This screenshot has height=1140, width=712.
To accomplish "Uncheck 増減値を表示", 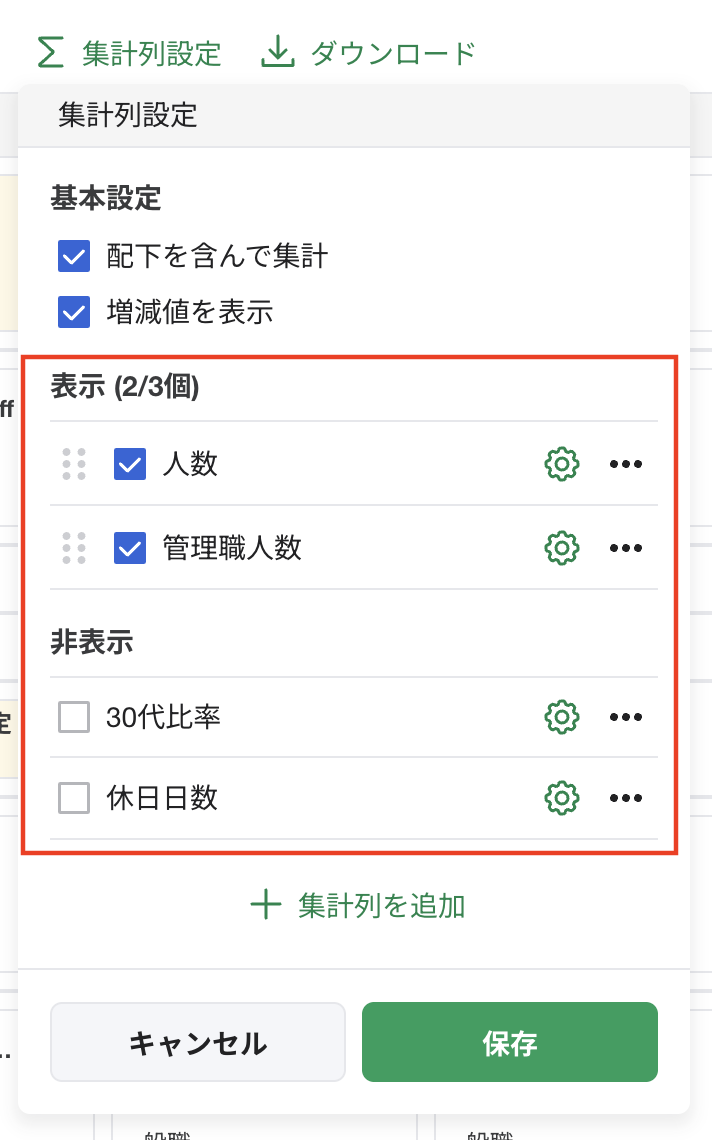I will coord(74,312).
